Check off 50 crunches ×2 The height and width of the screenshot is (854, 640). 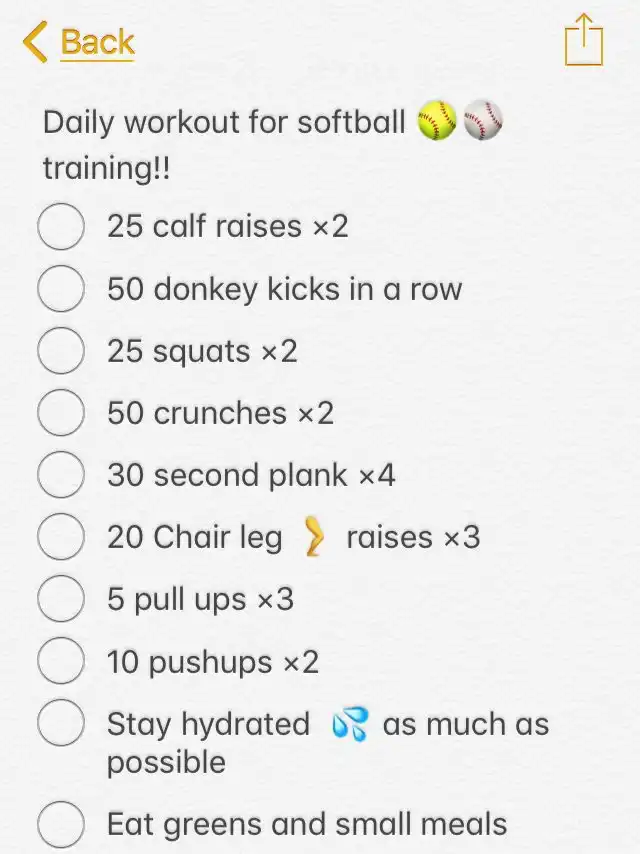[61, 413]
